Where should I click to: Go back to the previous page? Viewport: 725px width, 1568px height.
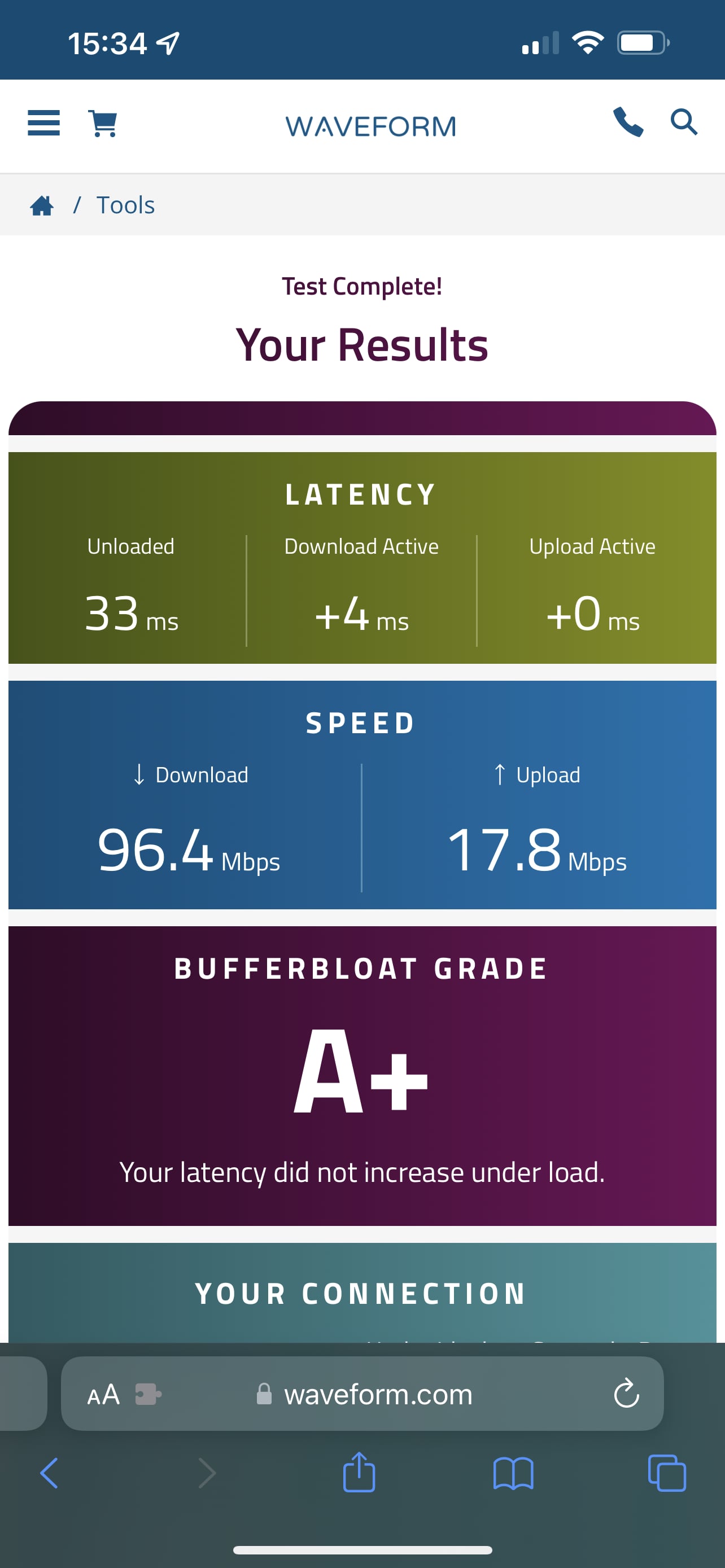pyautogui.click(x=49, y=1473)
